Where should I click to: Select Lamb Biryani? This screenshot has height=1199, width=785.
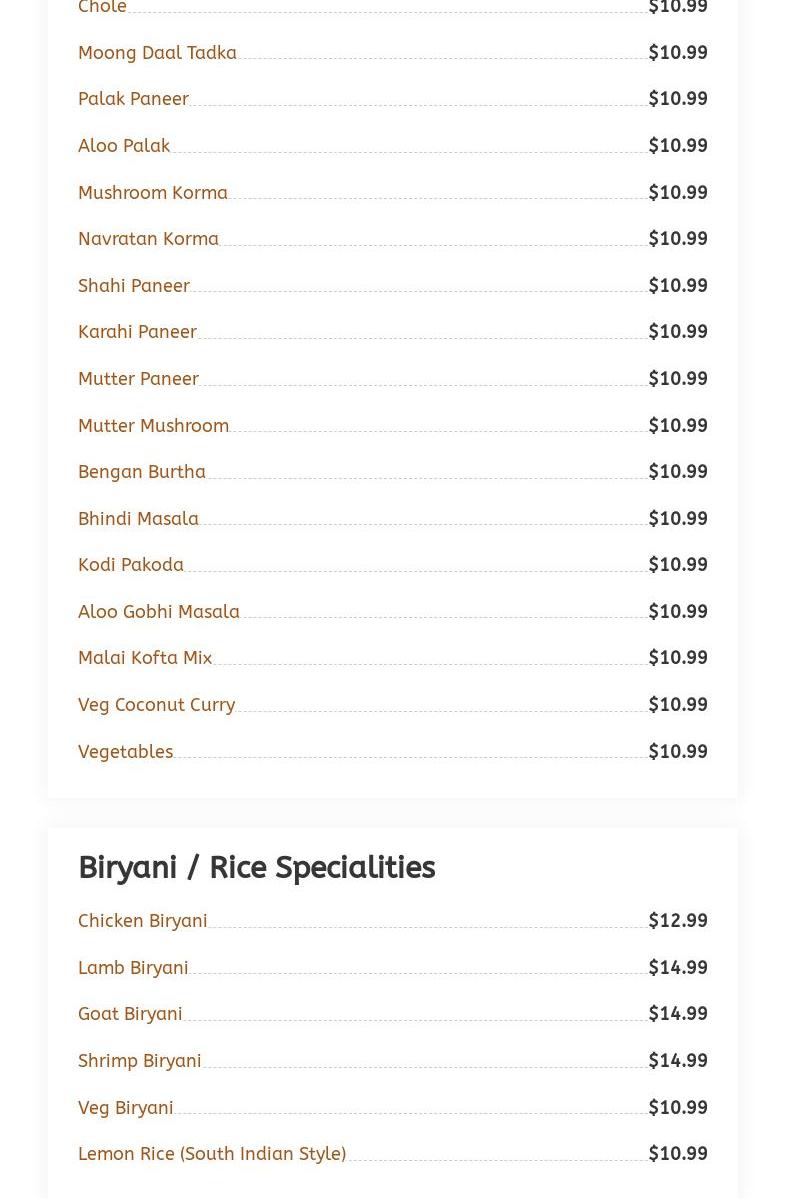pos(133,968)
